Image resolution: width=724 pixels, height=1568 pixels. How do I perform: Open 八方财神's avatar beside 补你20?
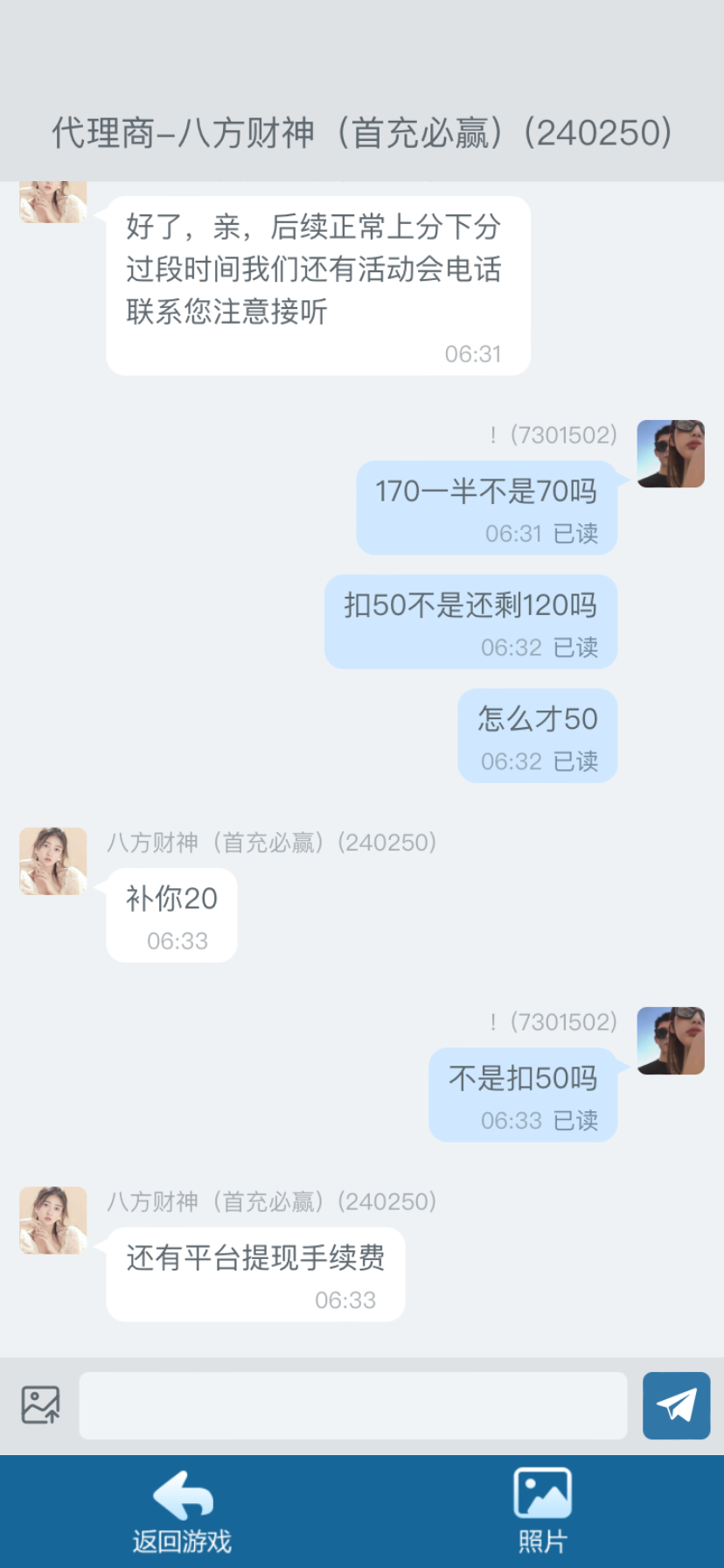point(53,861)
